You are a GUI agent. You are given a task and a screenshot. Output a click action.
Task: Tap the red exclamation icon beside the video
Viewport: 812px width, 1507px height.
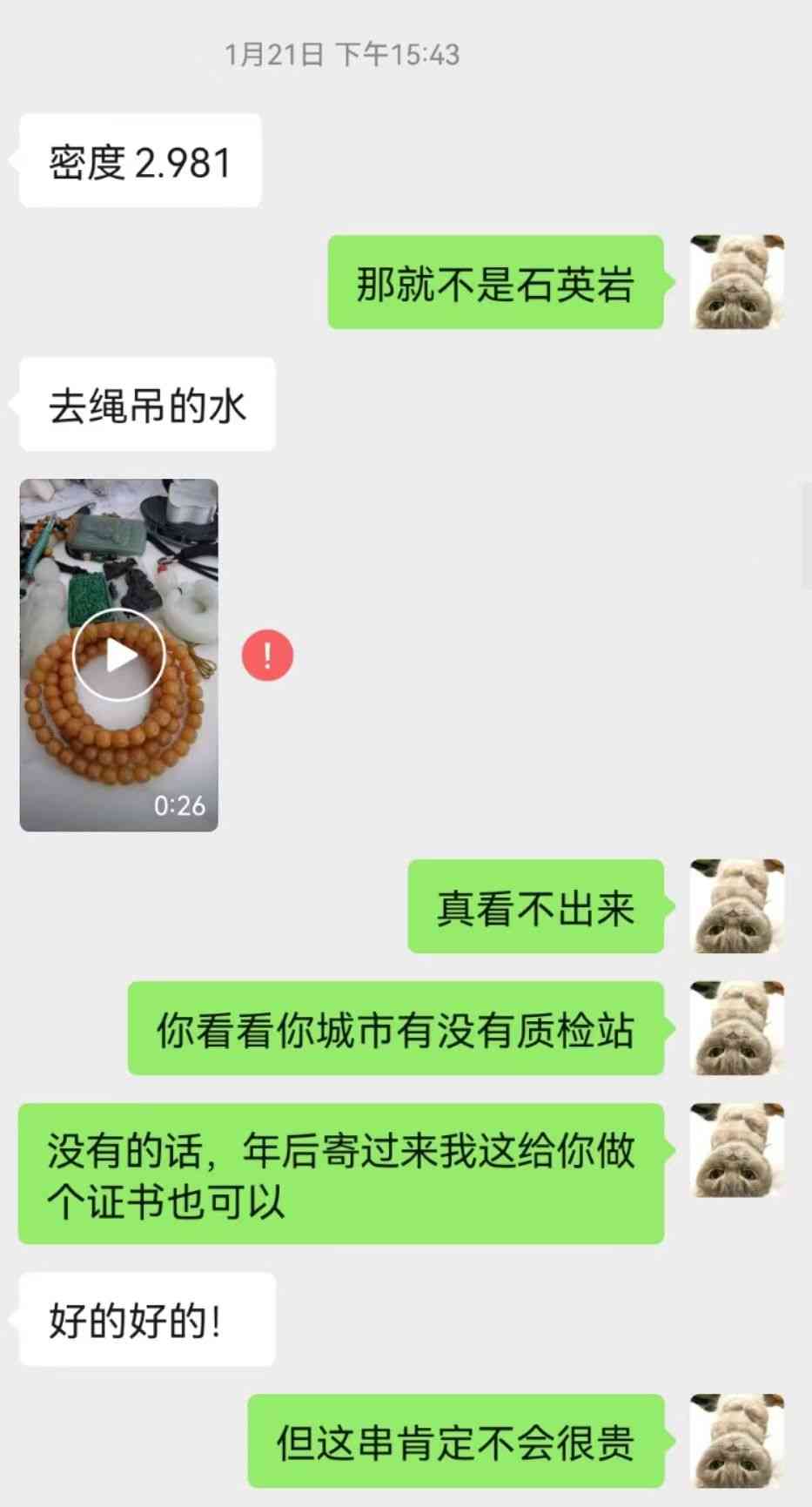click(x=267, y=655)
